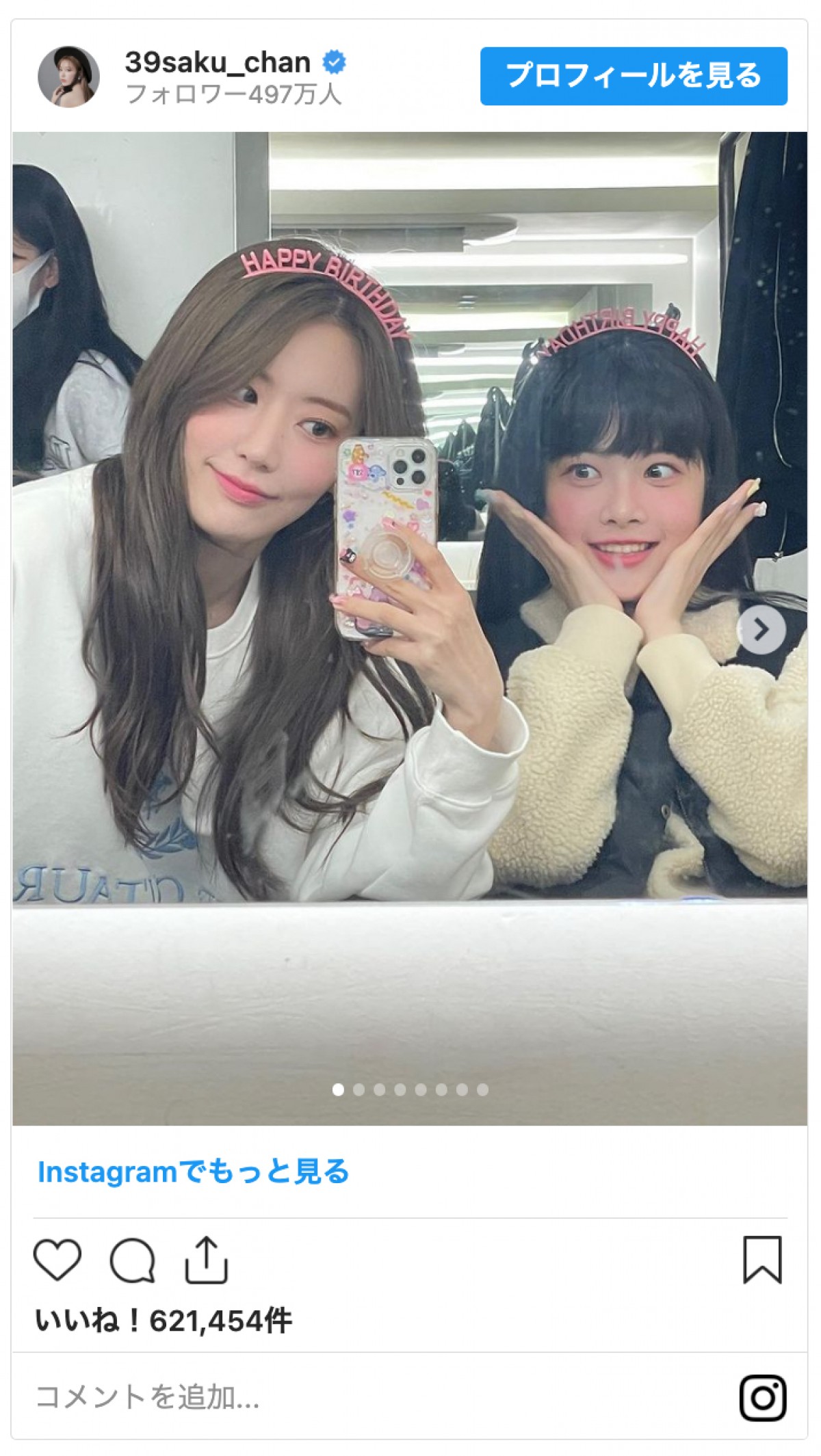Tap the 39saku_chan username link
The width and height of the screenshot is (821, 1456).
tap(218, 62)
